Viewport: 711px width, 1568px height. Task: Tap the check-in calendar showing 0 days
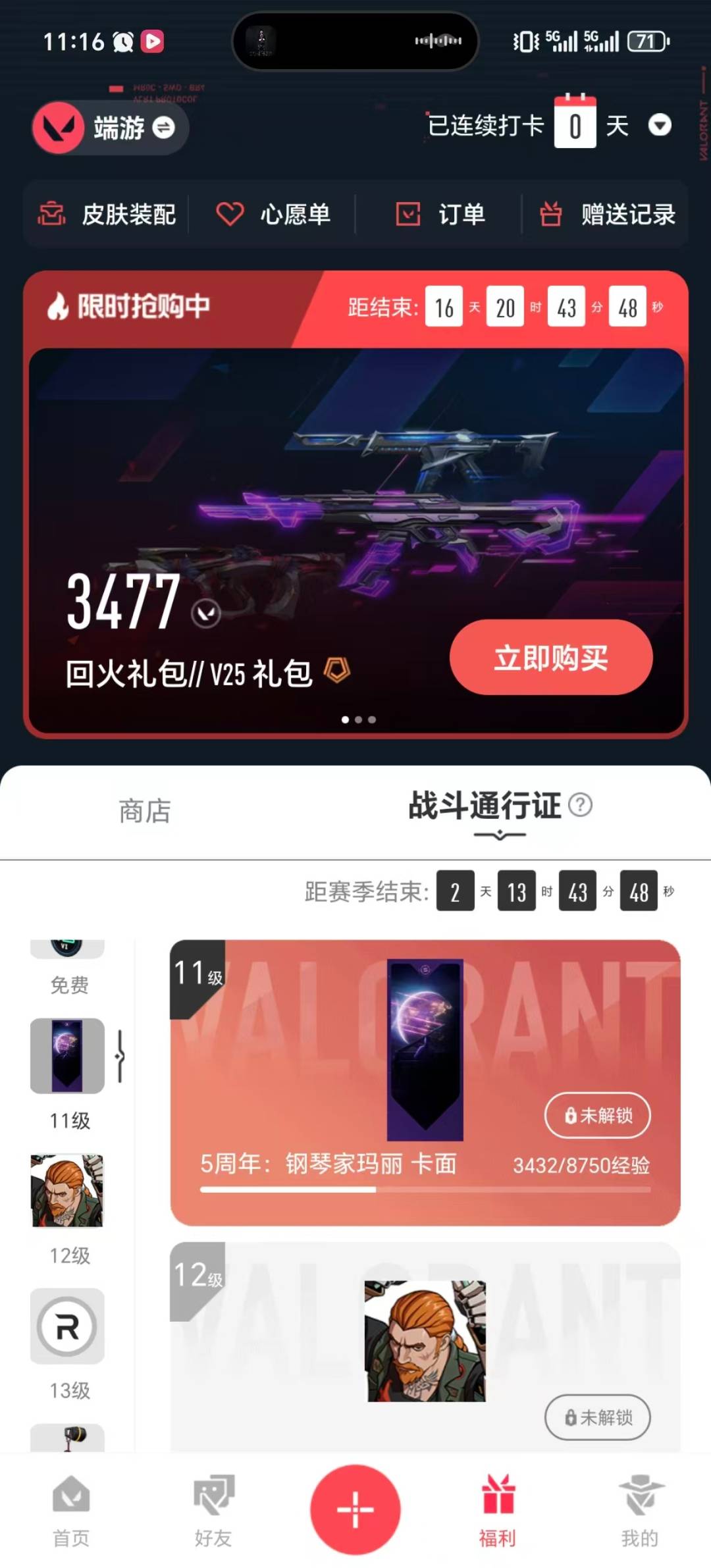click(x=575, y=125)
